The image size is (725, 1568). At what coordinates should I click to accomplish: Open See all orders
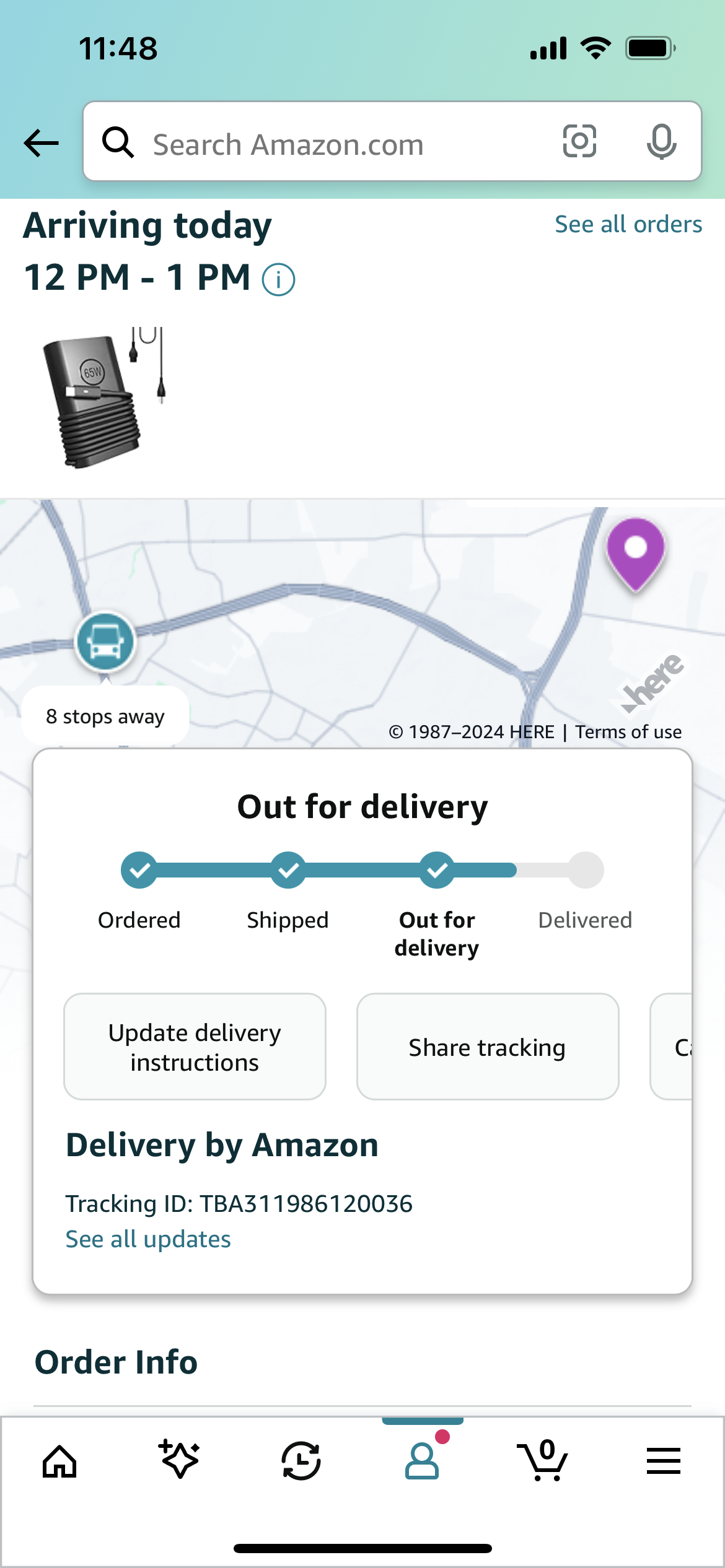[628, 224]
